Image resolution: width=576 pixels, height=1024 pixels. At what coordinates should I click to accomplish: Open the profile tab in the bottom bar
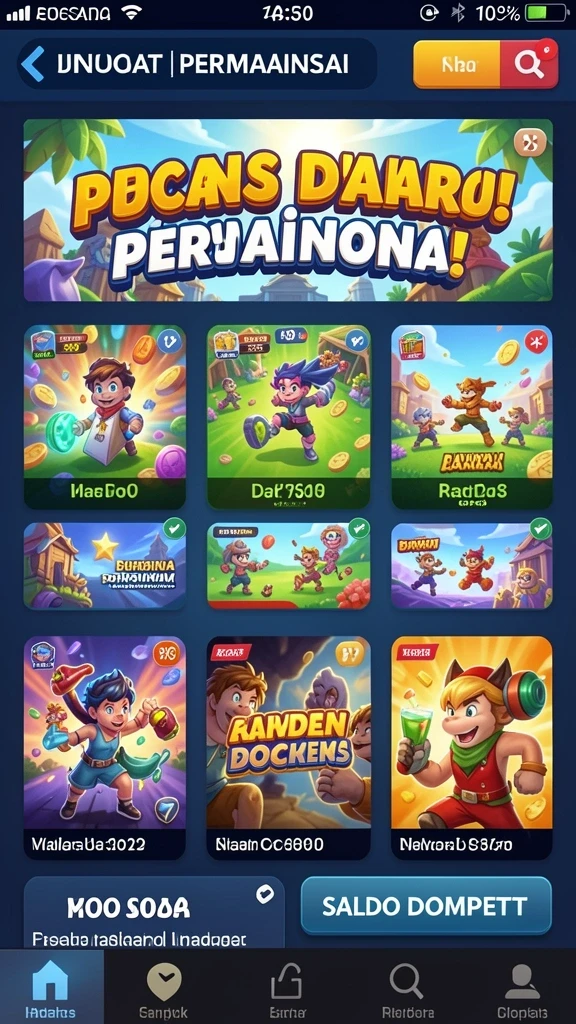tap(522, 987)
